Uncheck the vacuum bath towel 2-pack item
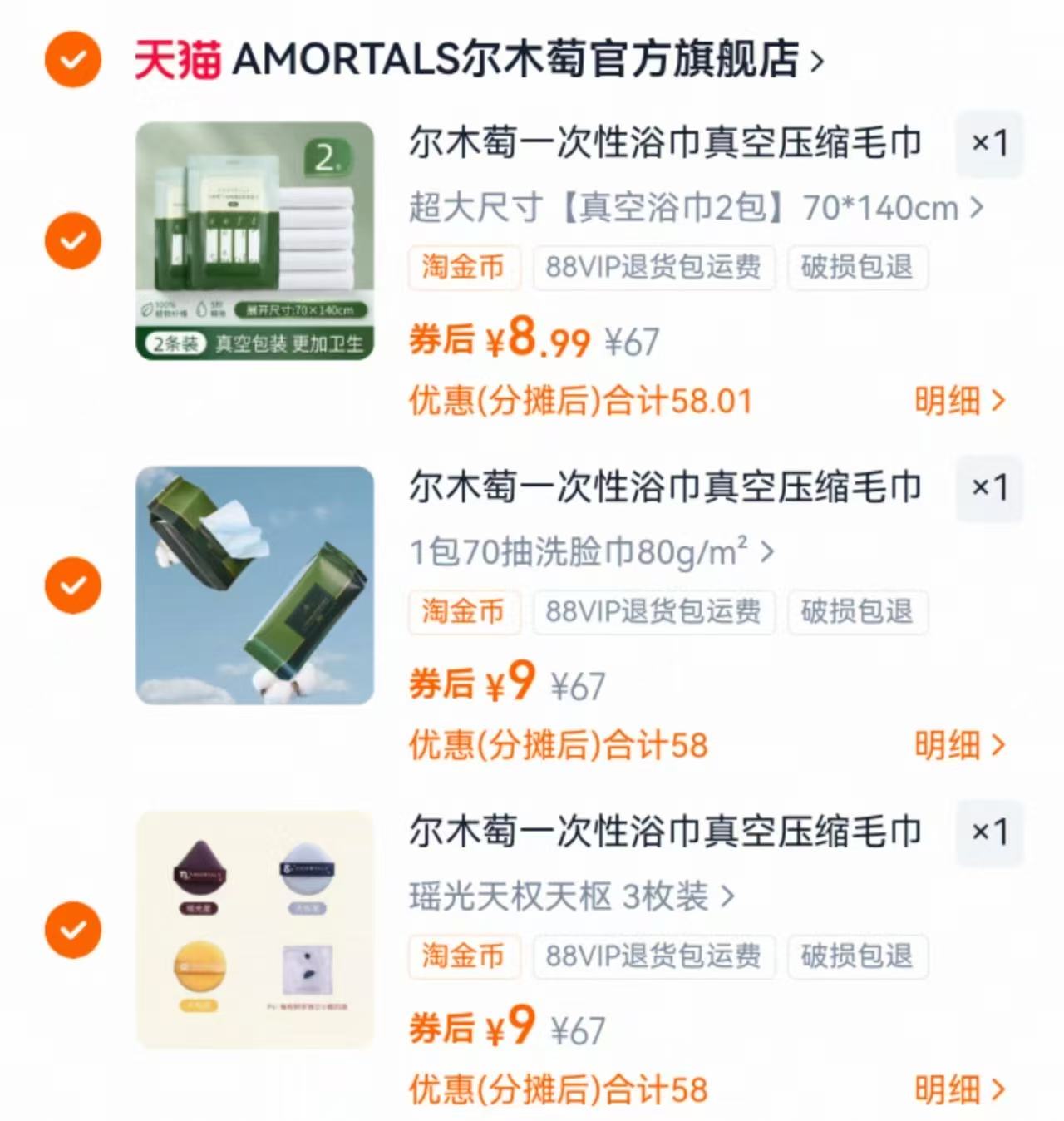 72,240
